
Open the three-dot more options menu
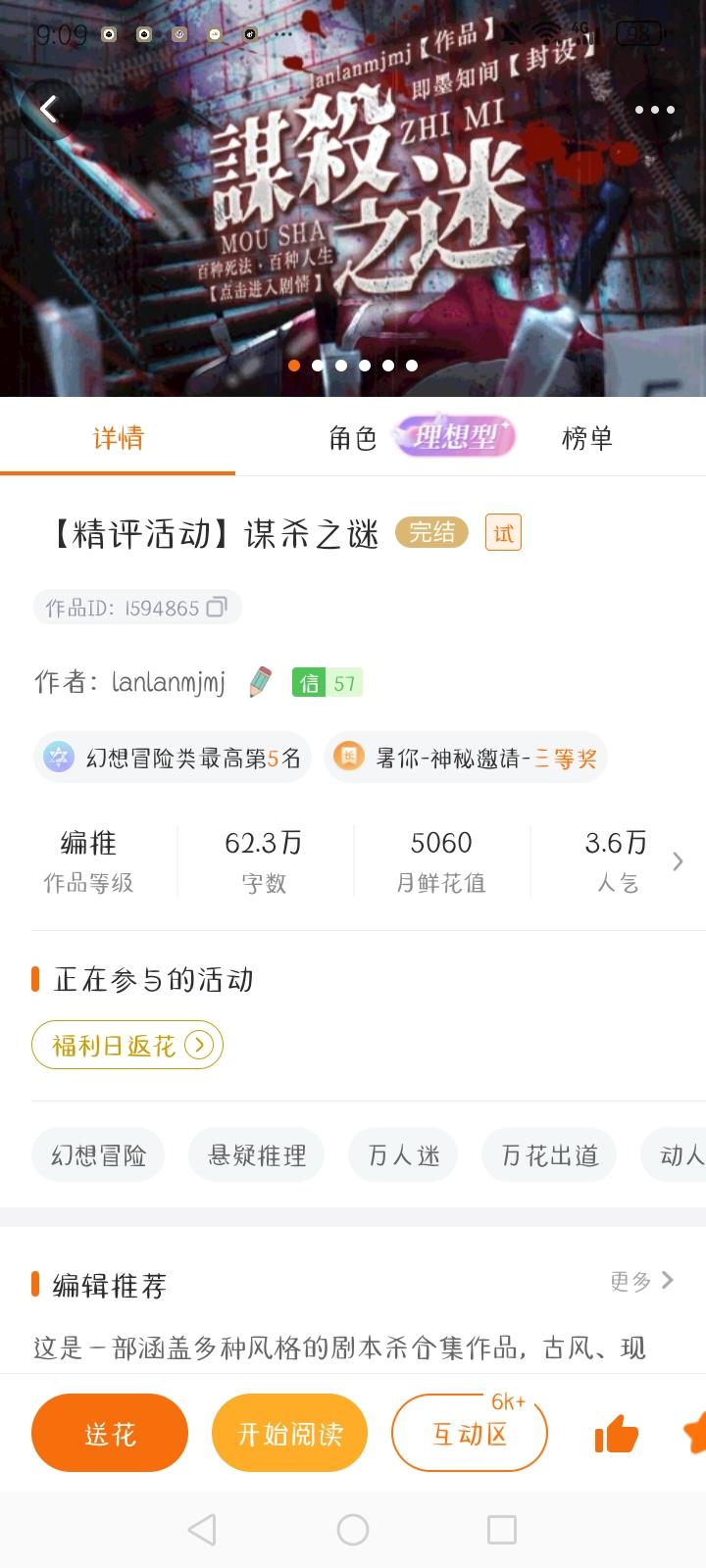654,110
